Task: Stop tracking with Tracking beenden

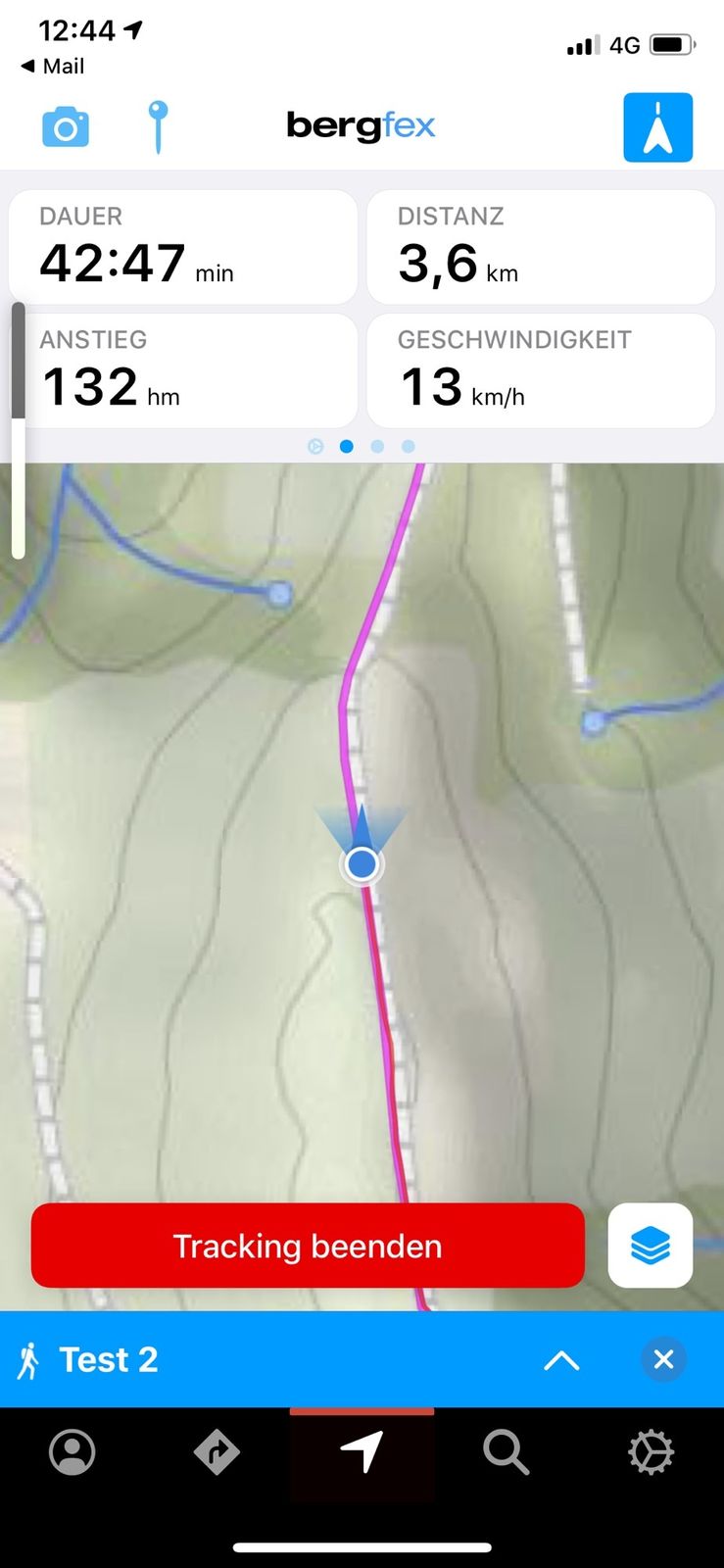Action: (x=308, y=1246)
